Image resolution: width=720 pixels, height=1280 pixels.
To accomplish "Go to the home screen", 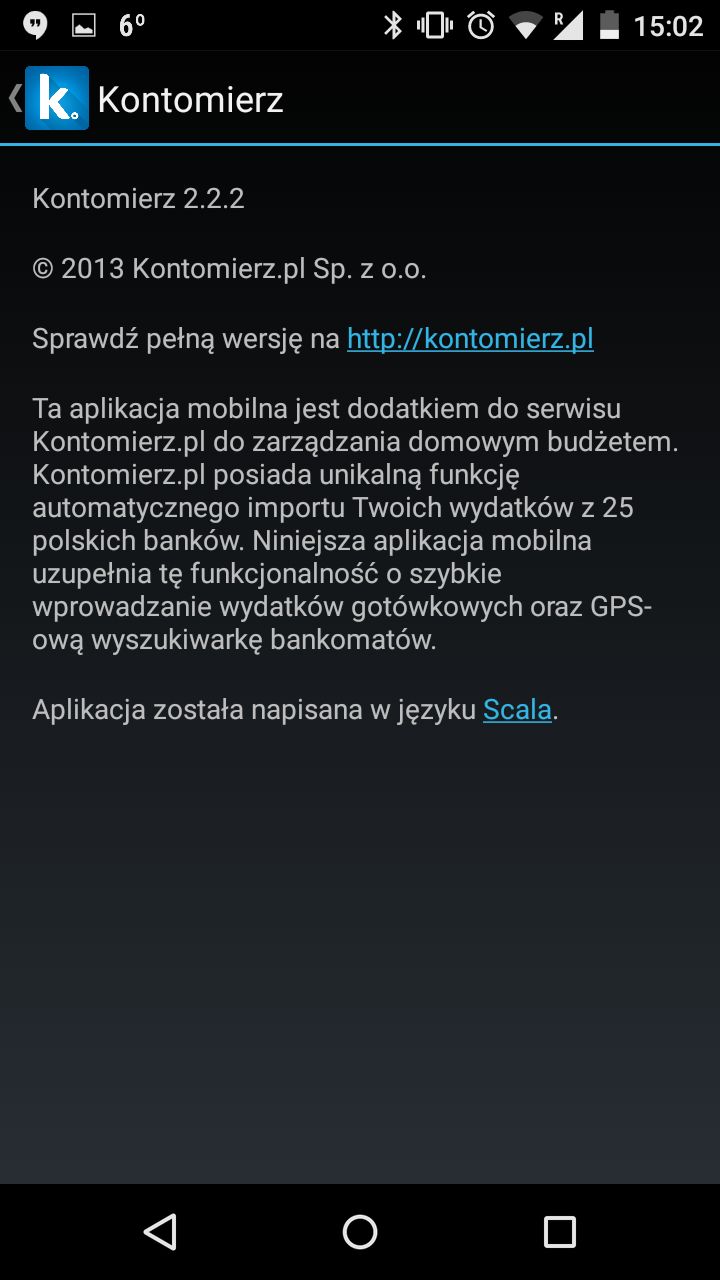I will click(x=360, y=1232).
